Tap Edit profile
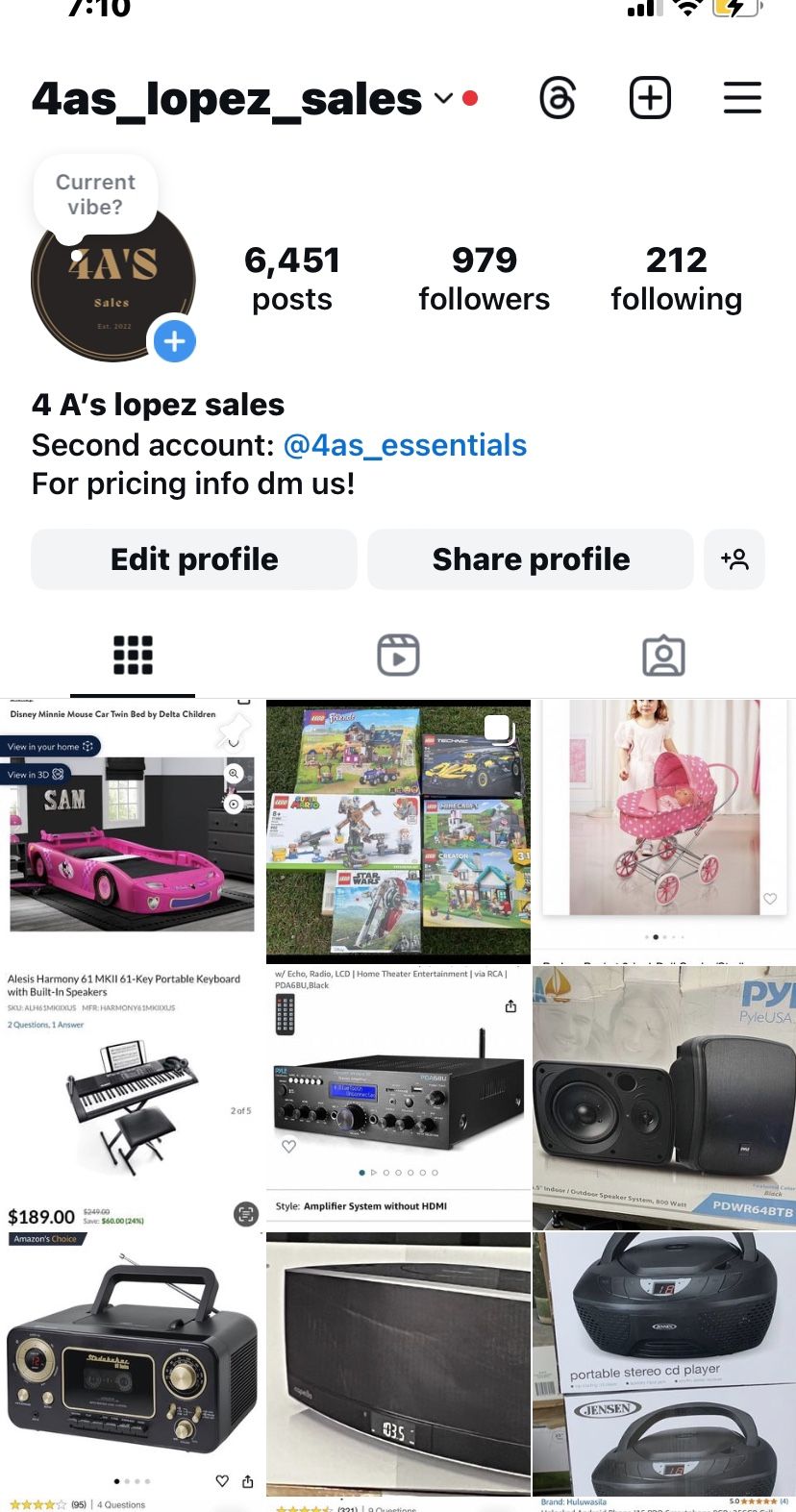 [x=194, y=559]
